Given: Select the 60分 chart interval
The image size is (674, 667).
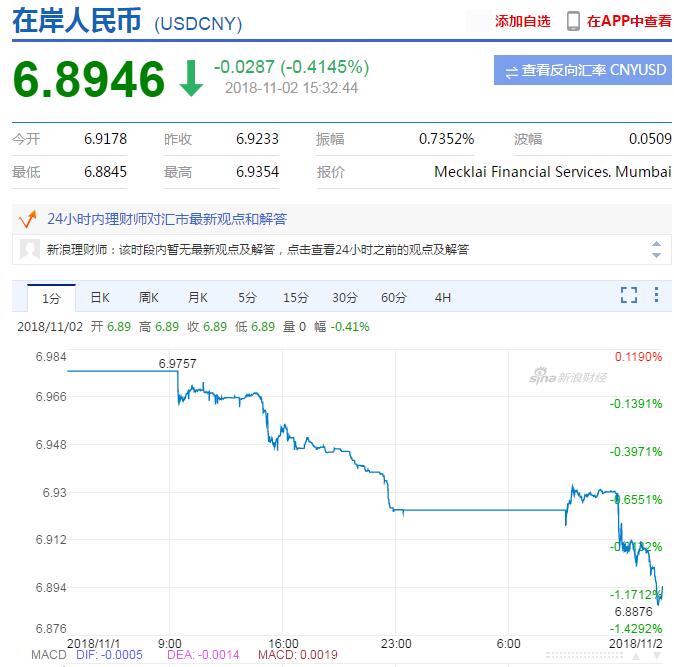Looking at the screenshot, I should point(394,298).
